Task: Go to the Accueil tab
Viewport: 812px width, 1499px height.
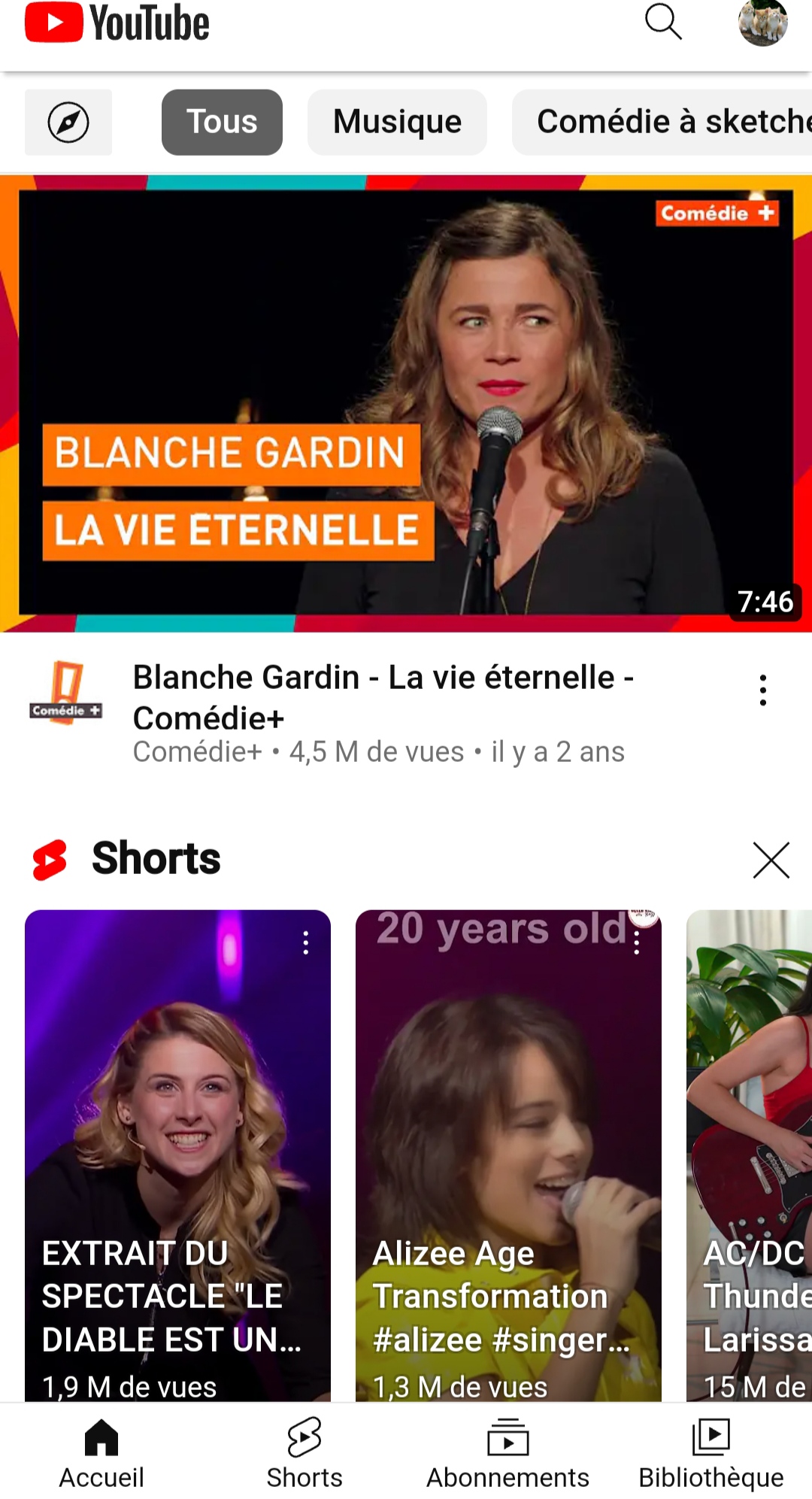Action: coord(101,1453)
